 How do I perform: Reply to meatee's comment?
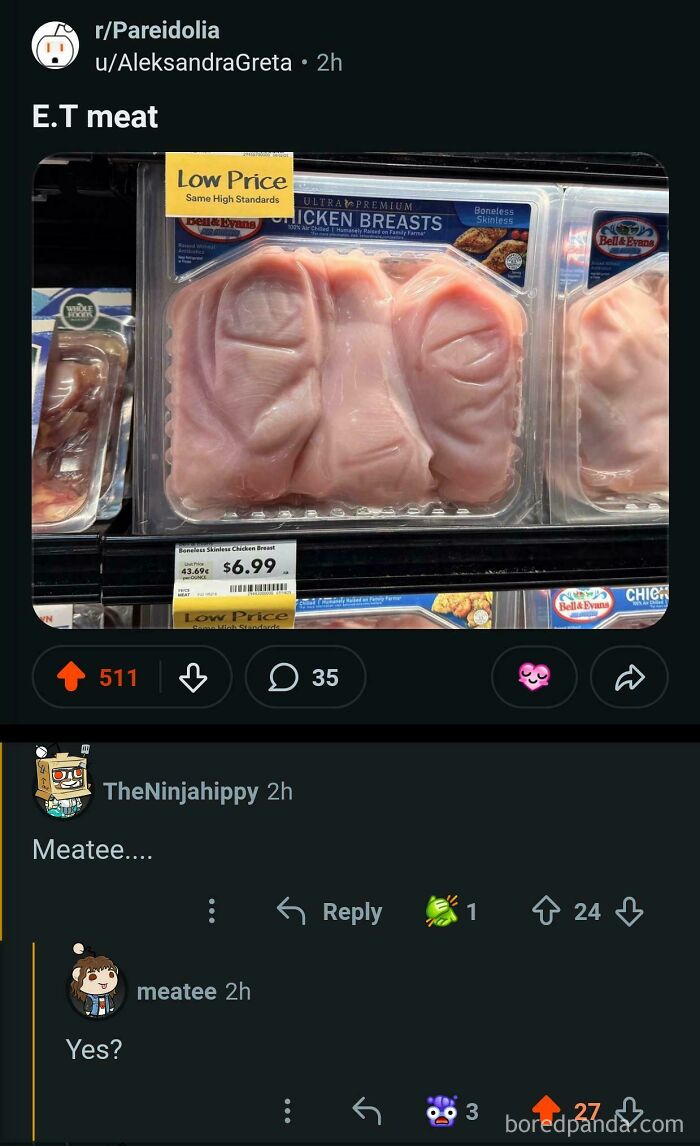367,1111
